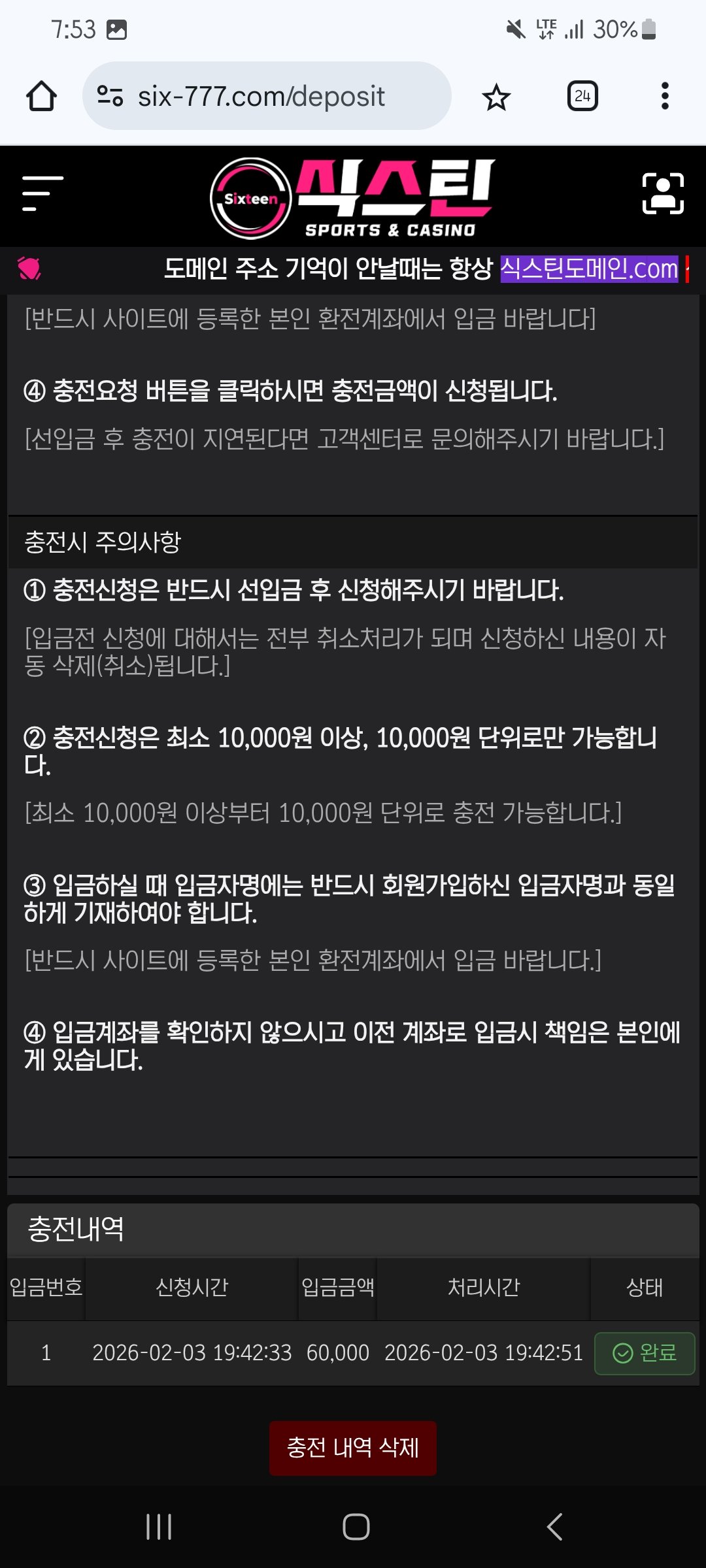
Task: Open the browser home page
Action: 41,96
